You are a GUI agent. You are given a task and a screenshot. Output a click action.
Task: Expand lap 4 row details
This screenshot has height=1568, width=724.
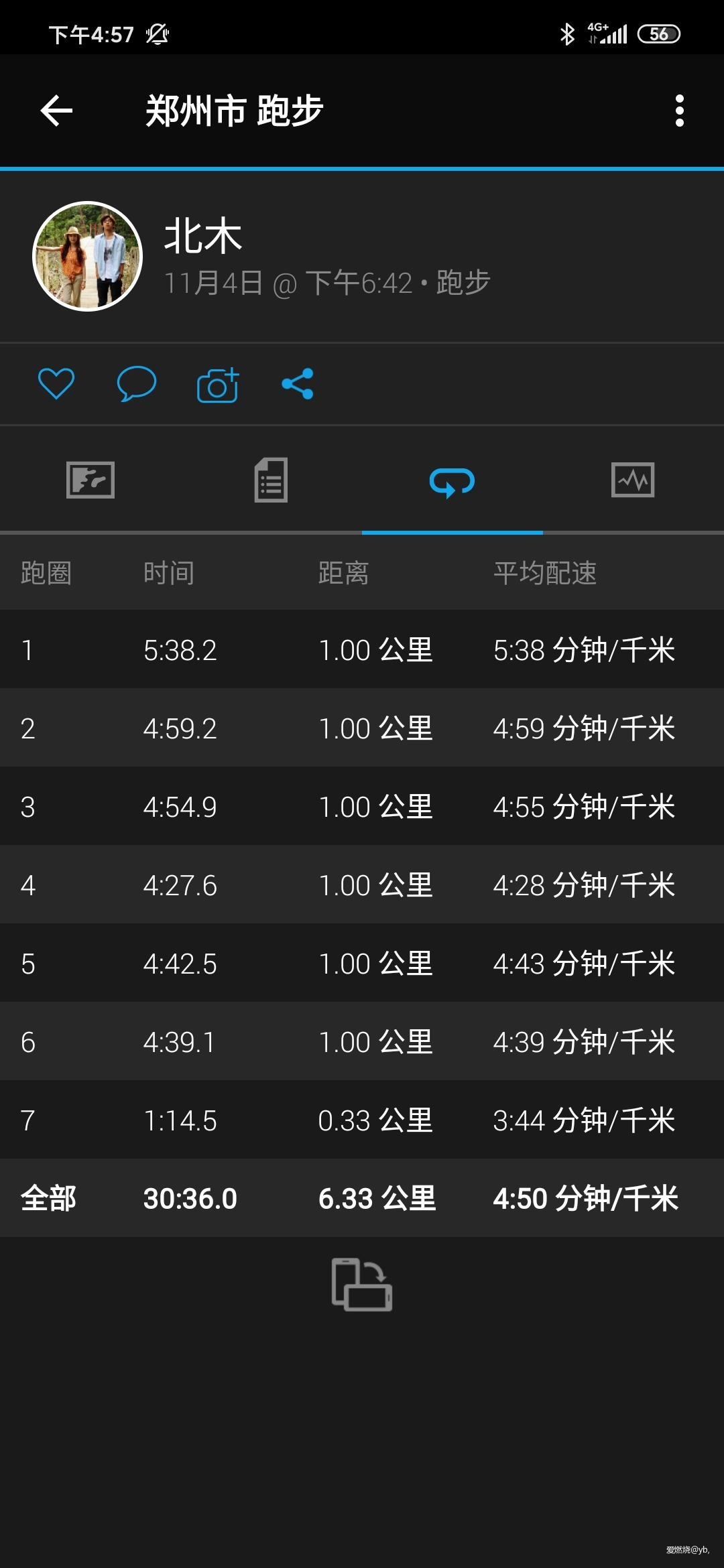pyautogui.click(x=362, y=885)
